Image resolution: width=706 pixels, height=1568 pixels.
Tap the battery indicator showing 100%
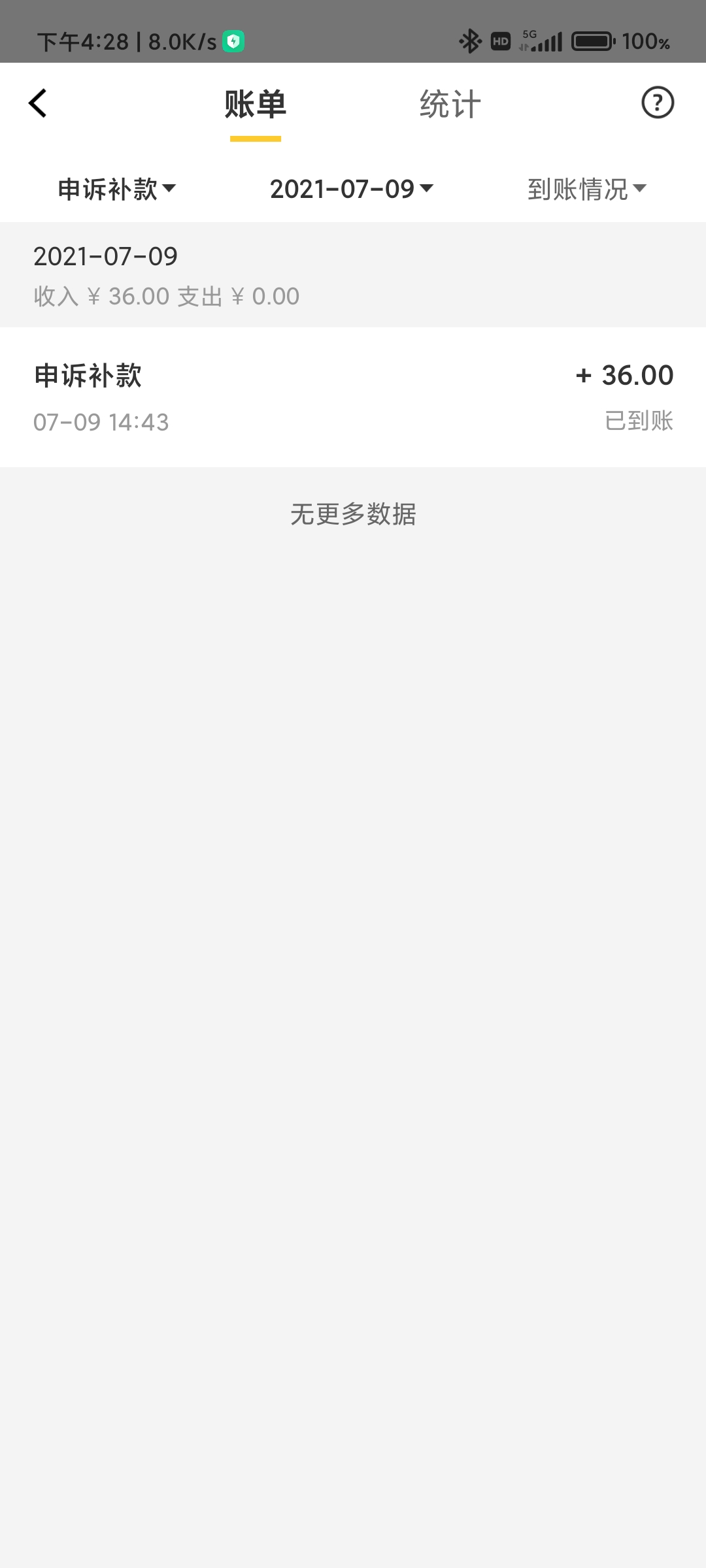(x=592, y=41)
